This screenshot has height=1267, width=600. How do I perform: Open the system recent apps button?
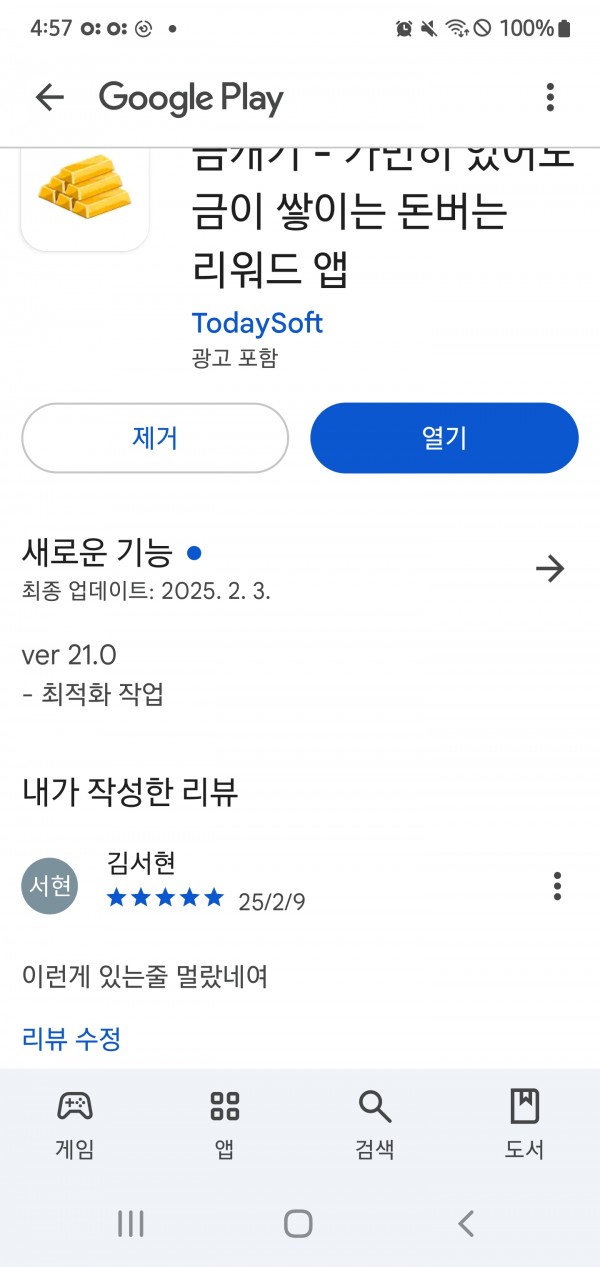pyautogui.click(x=131, y=1223)
